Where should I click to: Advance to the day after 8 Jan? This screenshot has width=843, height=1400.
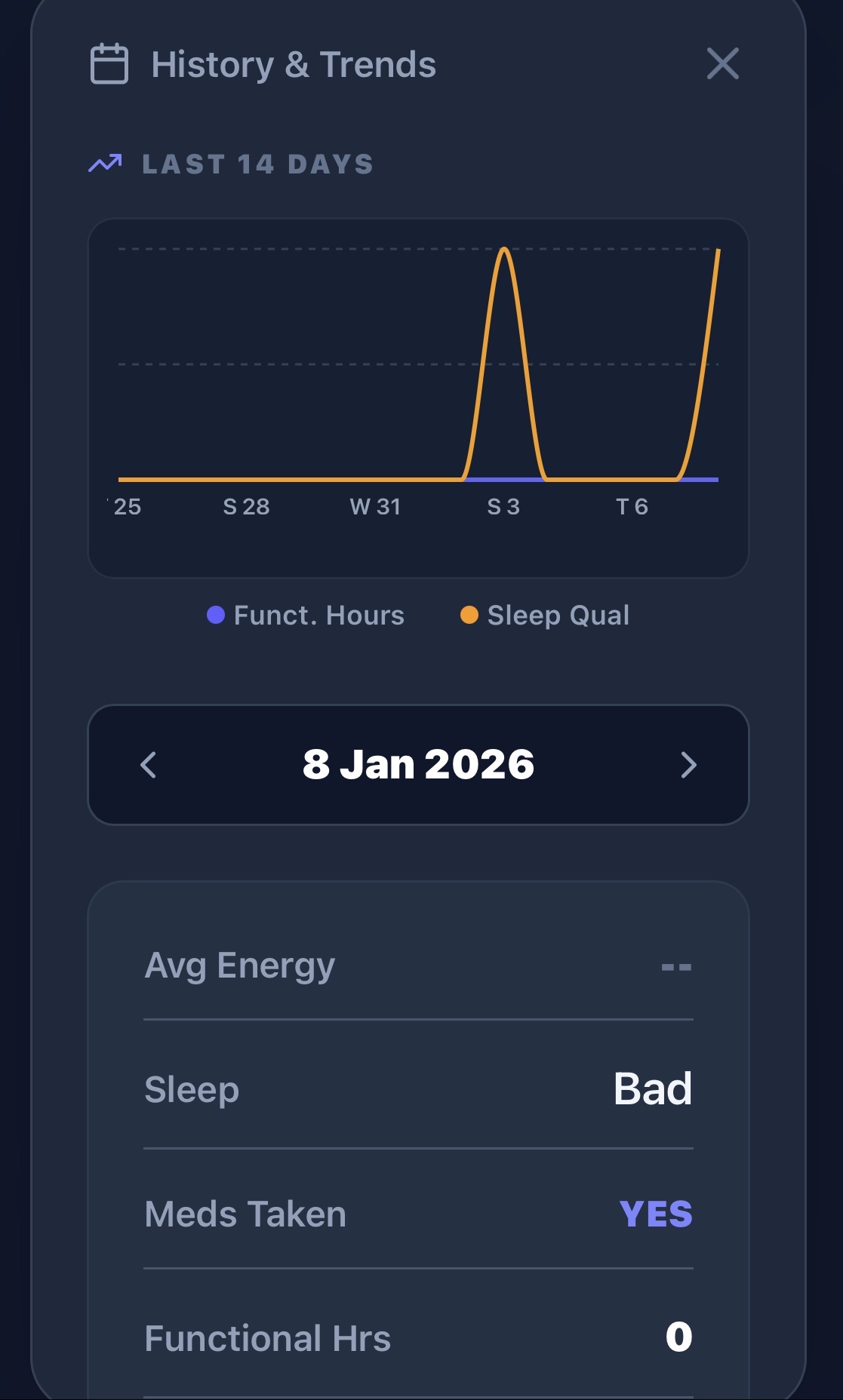coord(688,765)
